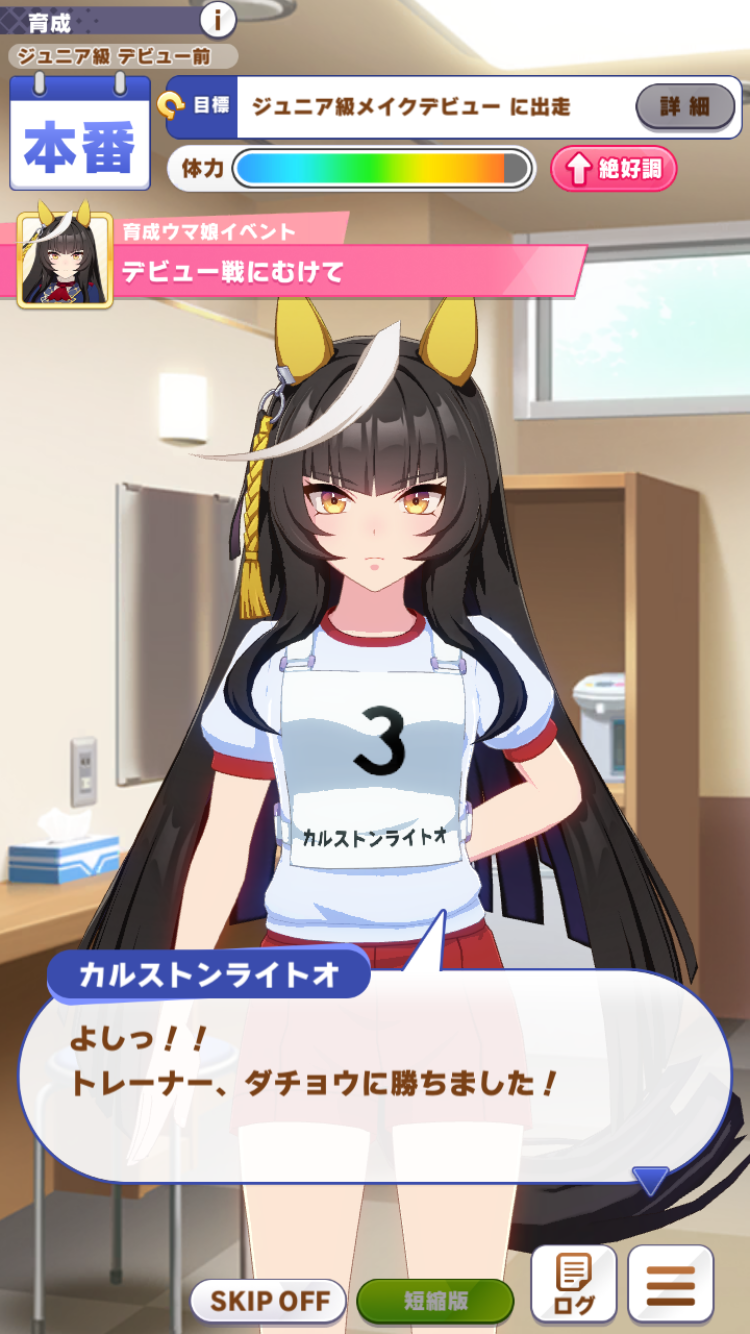The width and height of the screenshot is (750, 1334).
Task: Open the ログ dialogue history
Action: click(573, 1285)
